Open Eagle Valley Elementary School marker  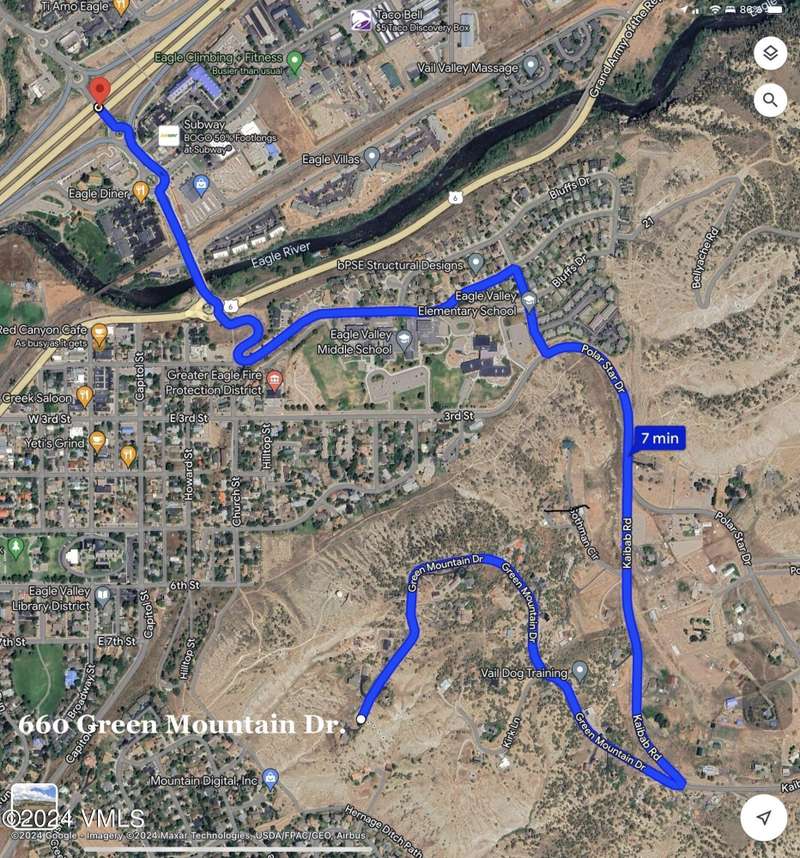[526, 300]
